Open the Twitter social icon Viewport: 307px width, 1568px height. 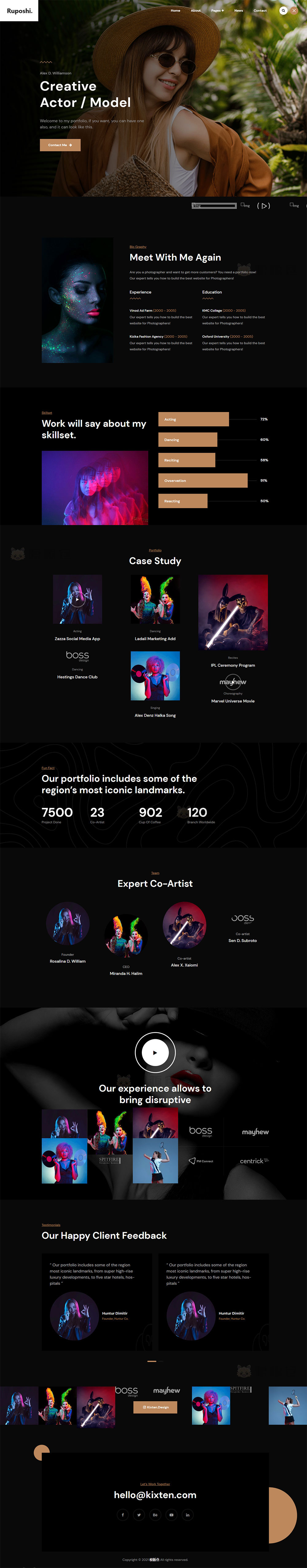tap(139, 1514)
